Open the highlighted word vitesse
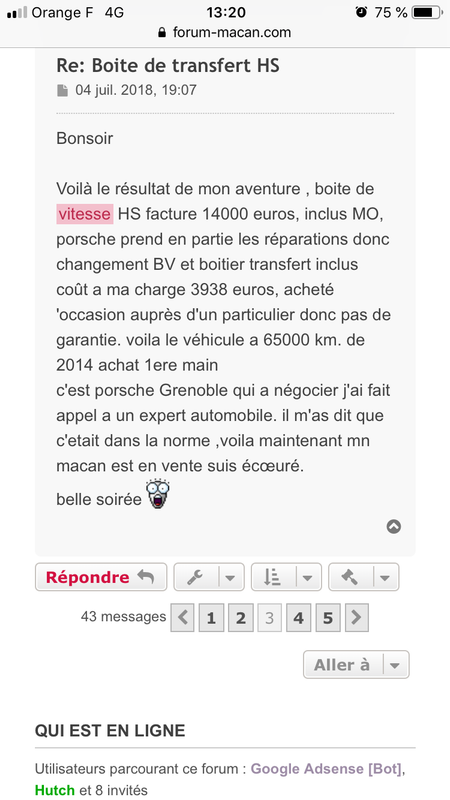Image resolution: width=450 pixels, height=800 pixels. coord(84,214)
